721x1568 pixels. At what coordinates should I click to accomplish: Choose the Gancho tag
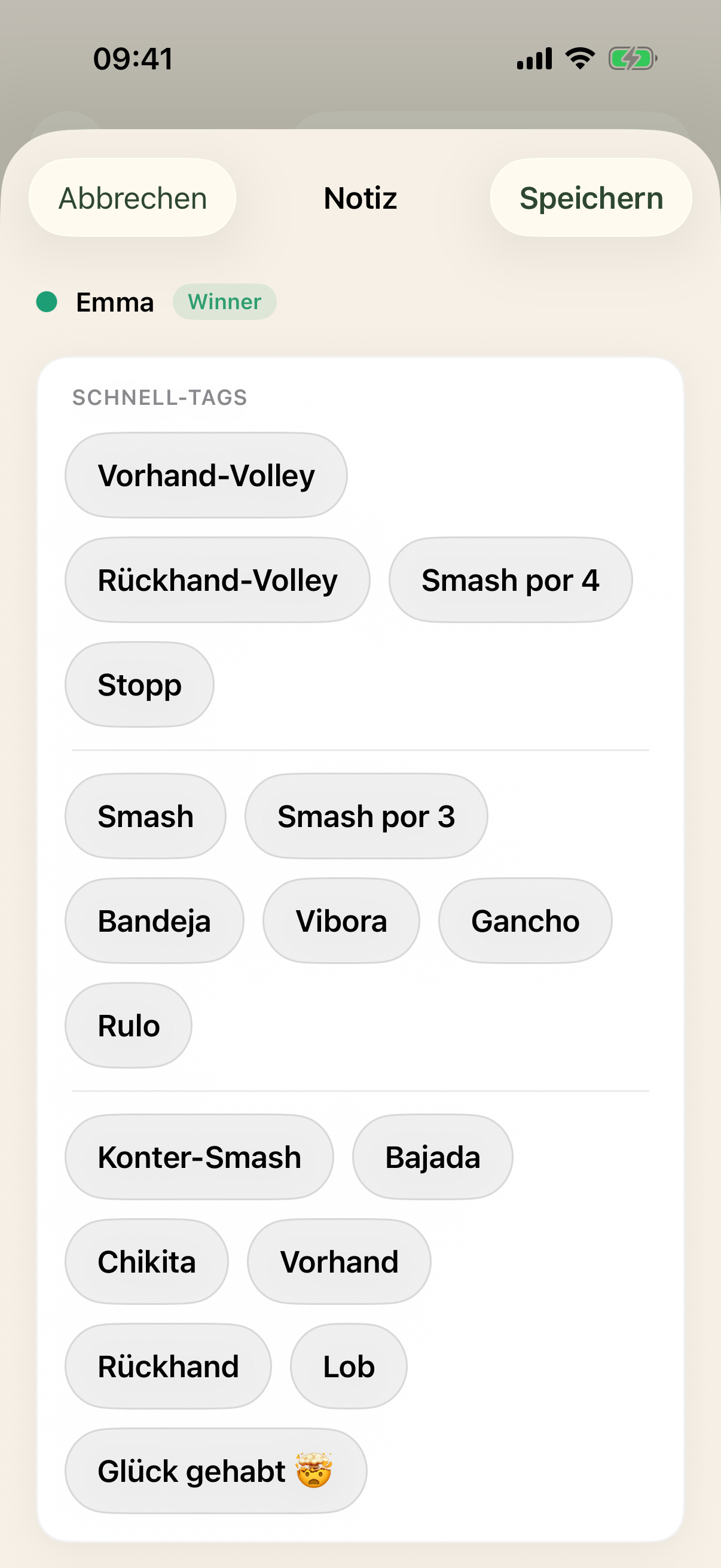click(525, 921)
